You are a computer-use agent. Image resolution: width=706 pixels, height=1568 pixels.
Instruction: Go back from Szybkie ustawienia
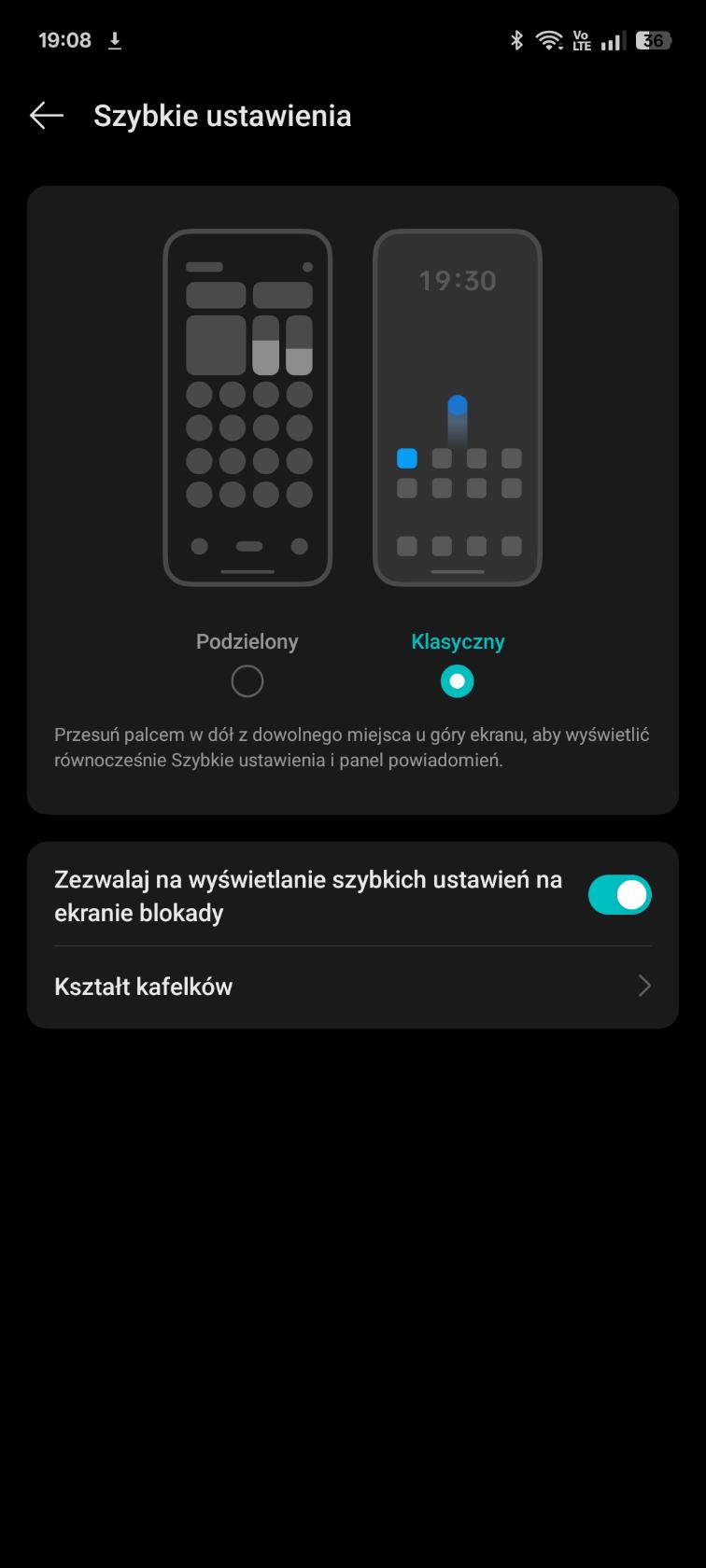47,116
